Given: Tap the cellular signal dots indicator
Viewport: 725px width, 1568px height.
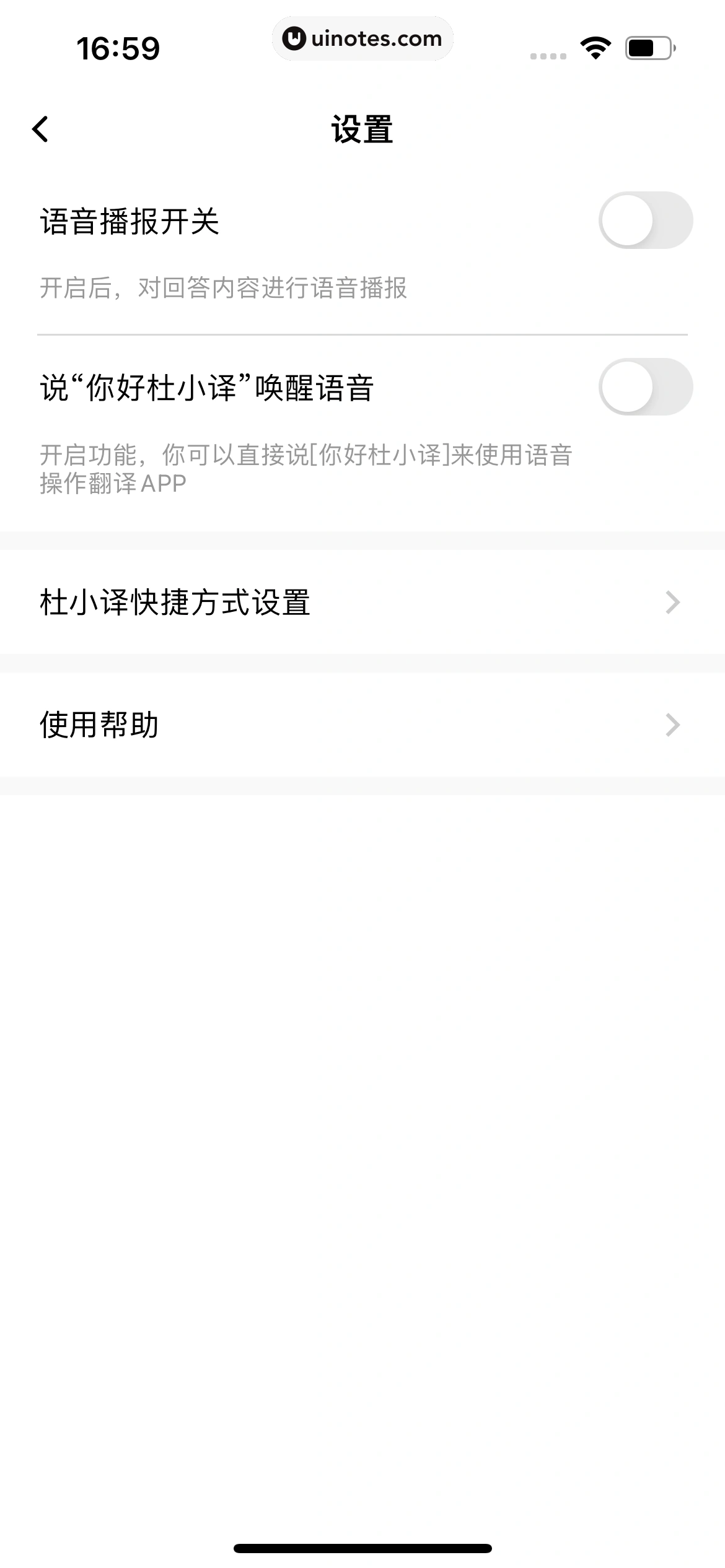Looking at the screenshot, I should tap(548, 55).
